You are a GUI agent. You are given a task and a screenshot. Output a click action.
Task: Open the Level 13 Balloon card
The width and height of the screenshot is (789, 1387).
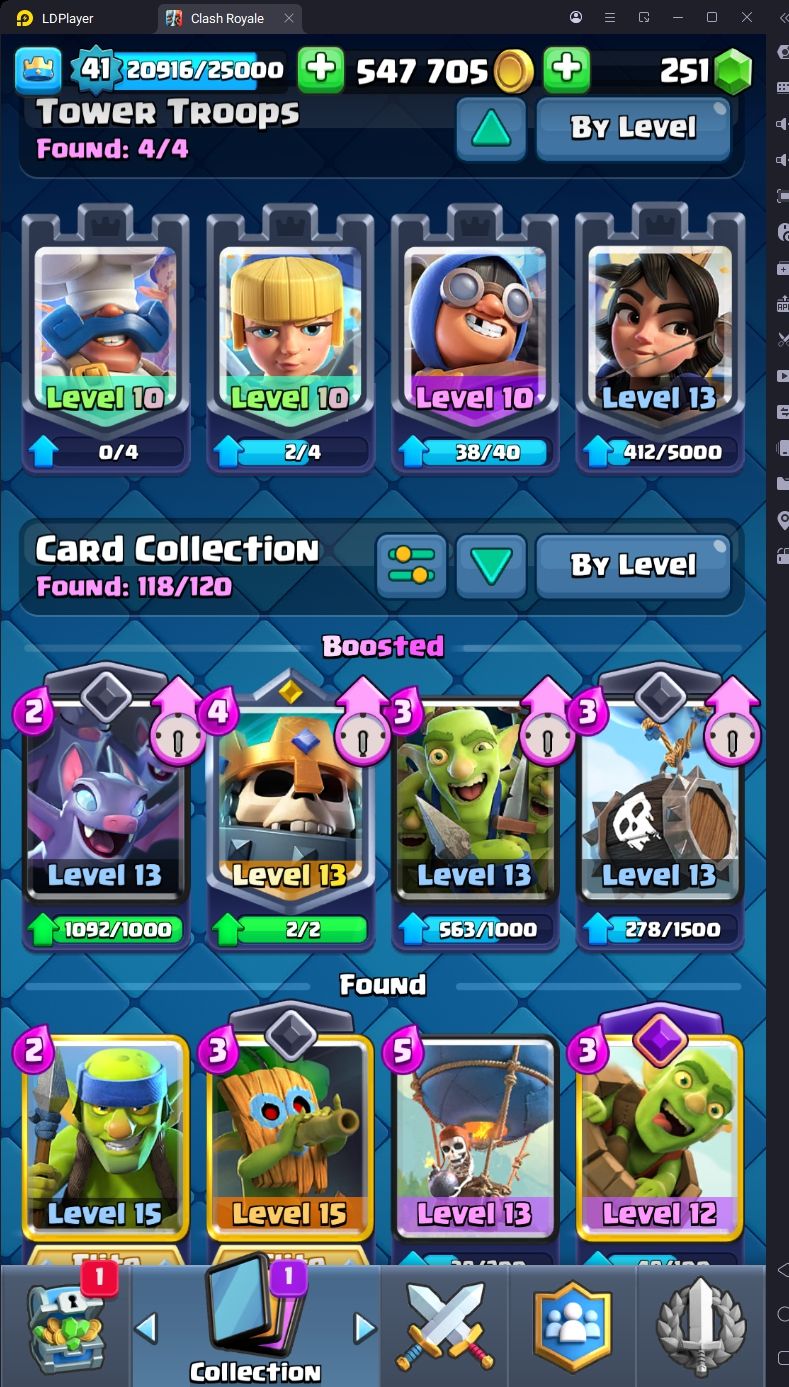tap(475, 1140)
